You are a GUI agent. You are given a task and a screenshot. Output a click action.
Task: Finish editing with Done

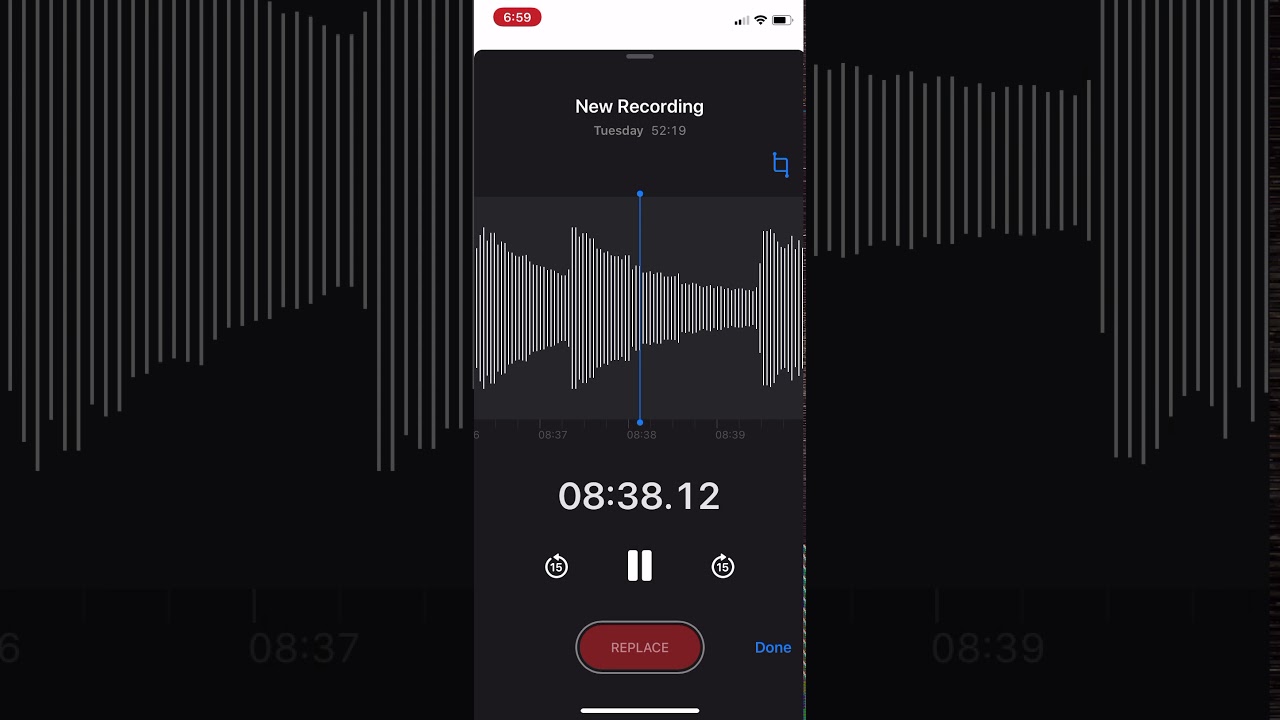point(773,648)
